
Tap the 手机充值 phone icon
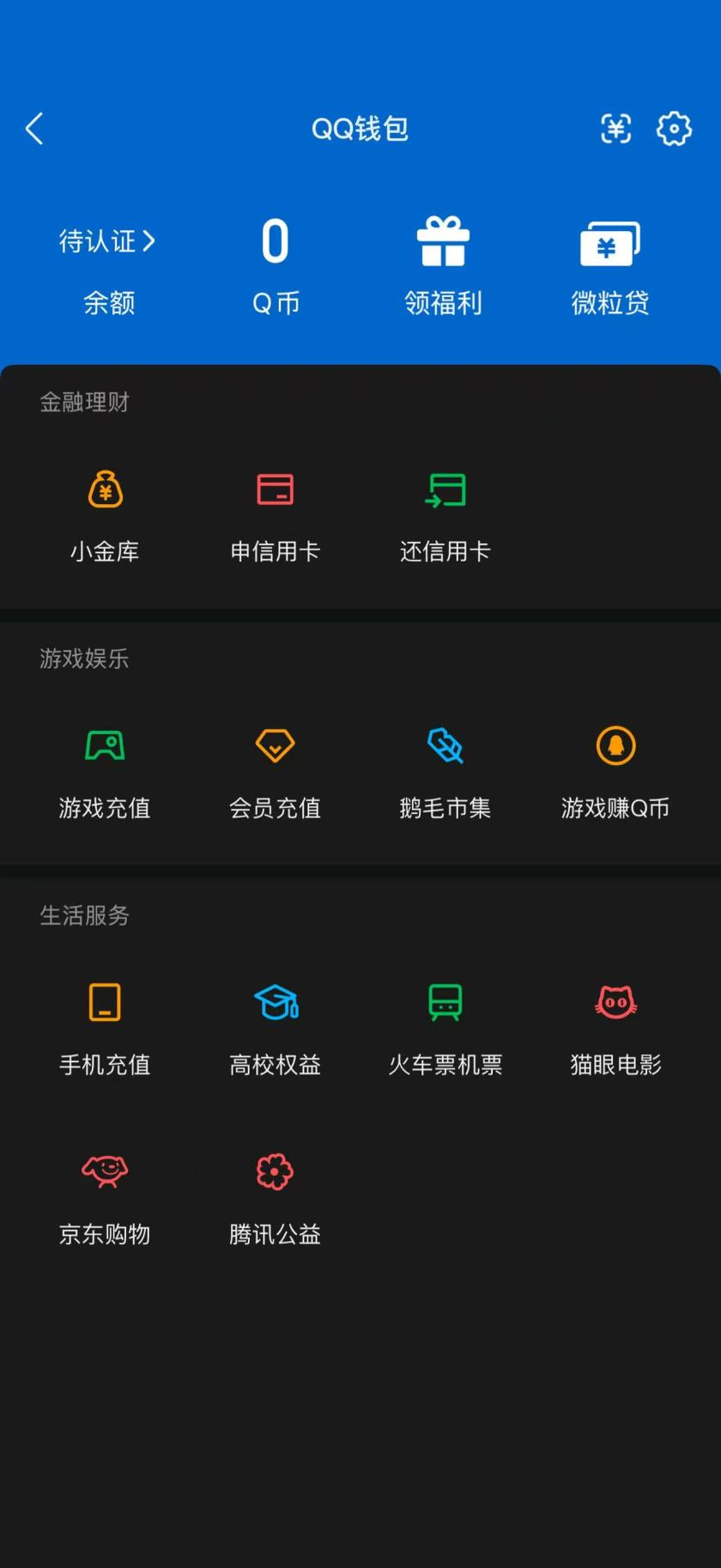pos(105,1002)
